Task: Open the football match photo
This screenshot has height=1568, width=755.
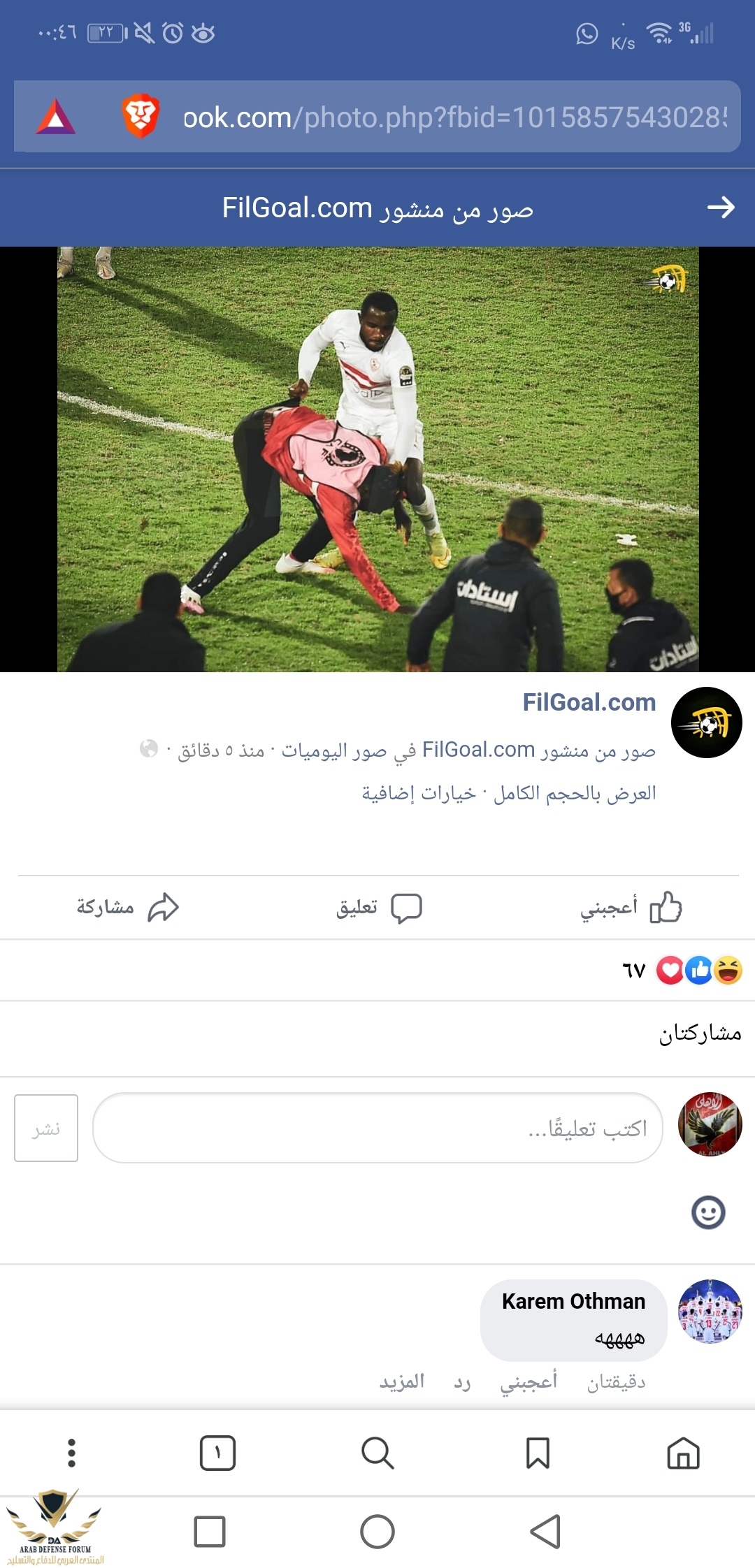Action: [x=377, y=459]
